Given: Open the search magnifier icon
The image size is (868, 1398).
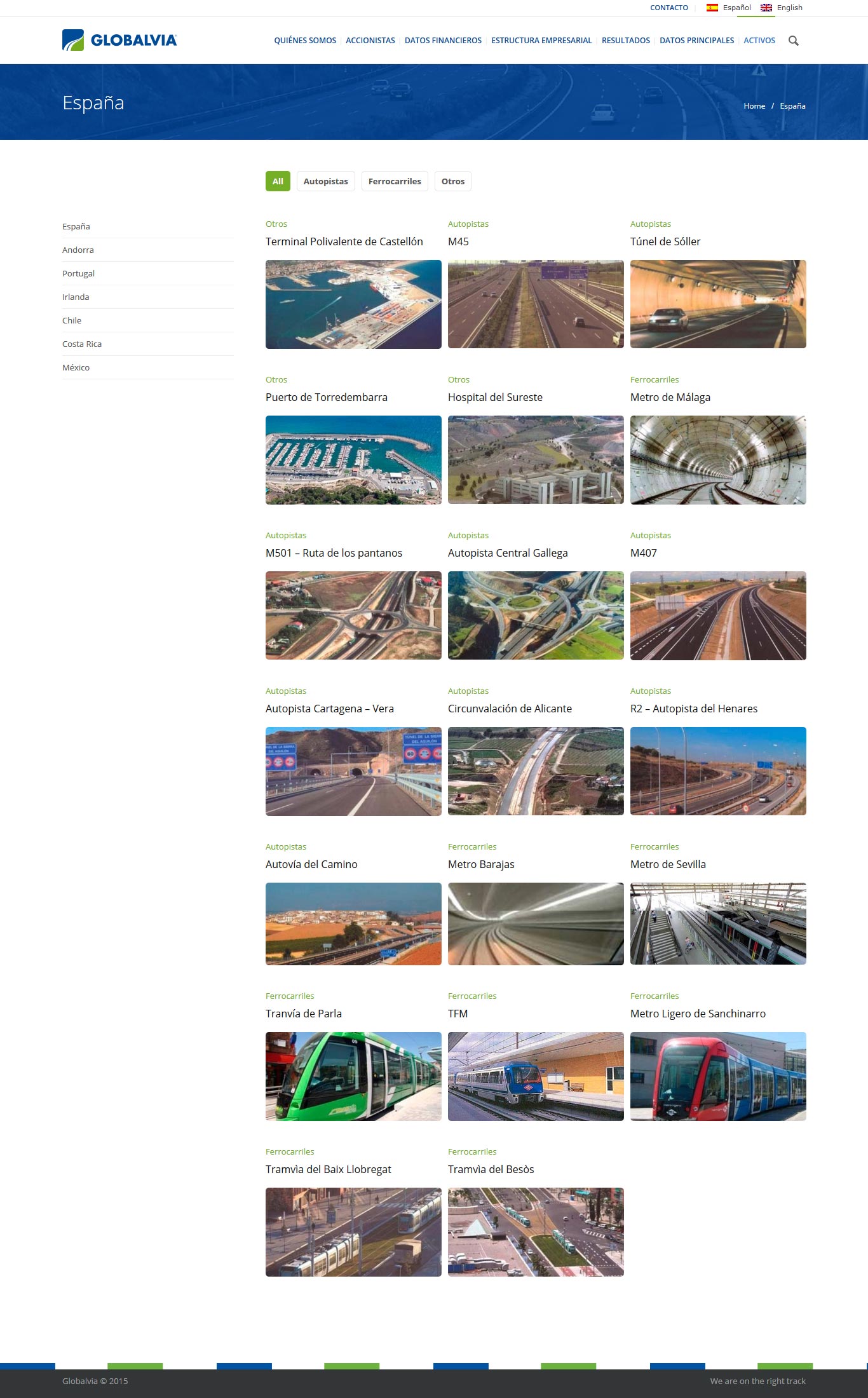Looking at the screenshot, I should tap(793, 41).
